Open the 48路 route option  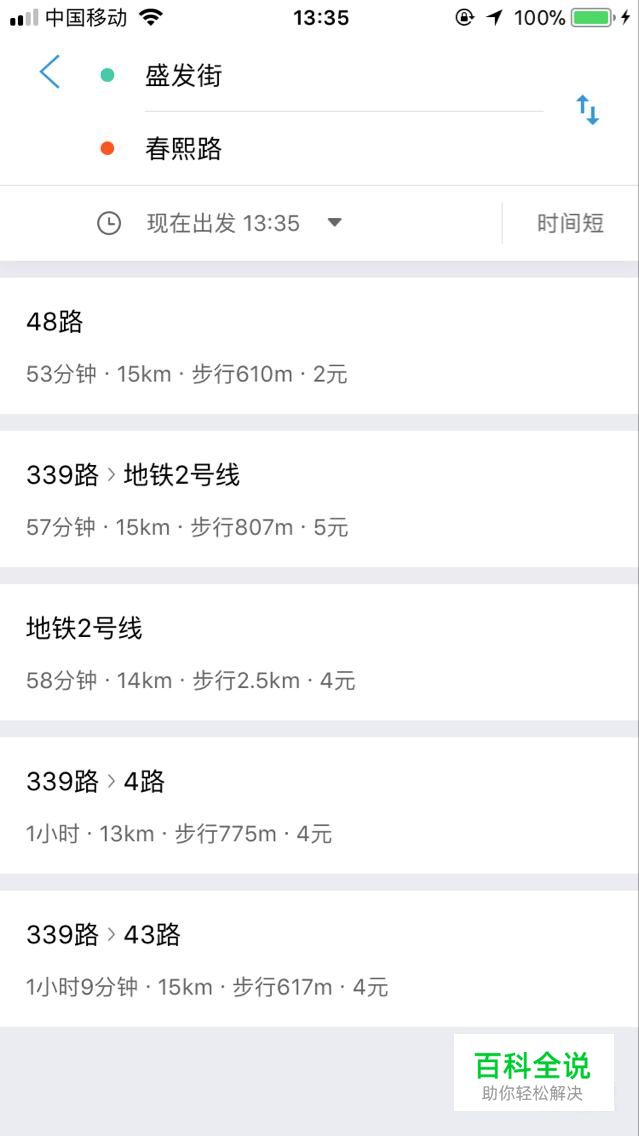[x=319, y=346]
